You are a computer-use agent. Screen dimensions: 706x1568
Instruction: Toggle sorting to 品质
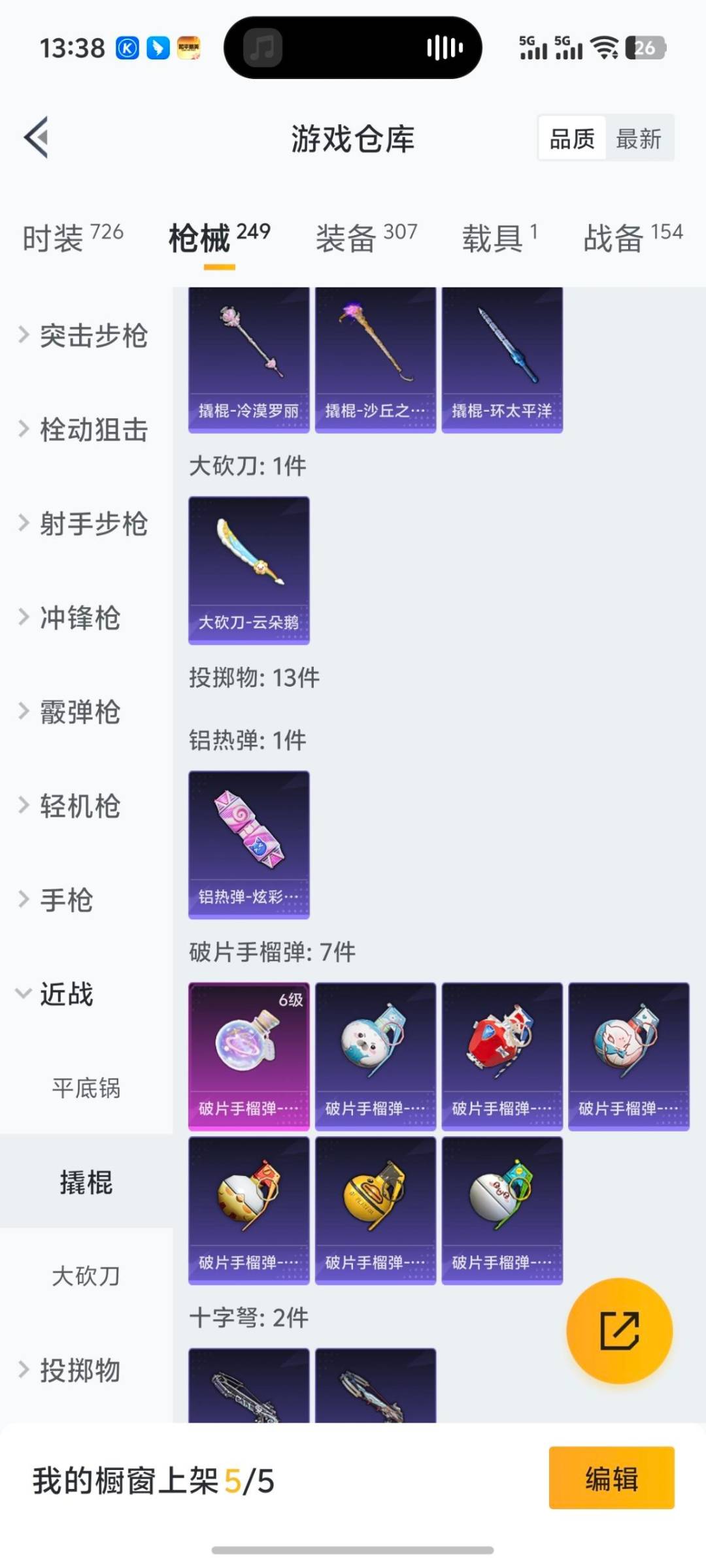tap(571, 138)
